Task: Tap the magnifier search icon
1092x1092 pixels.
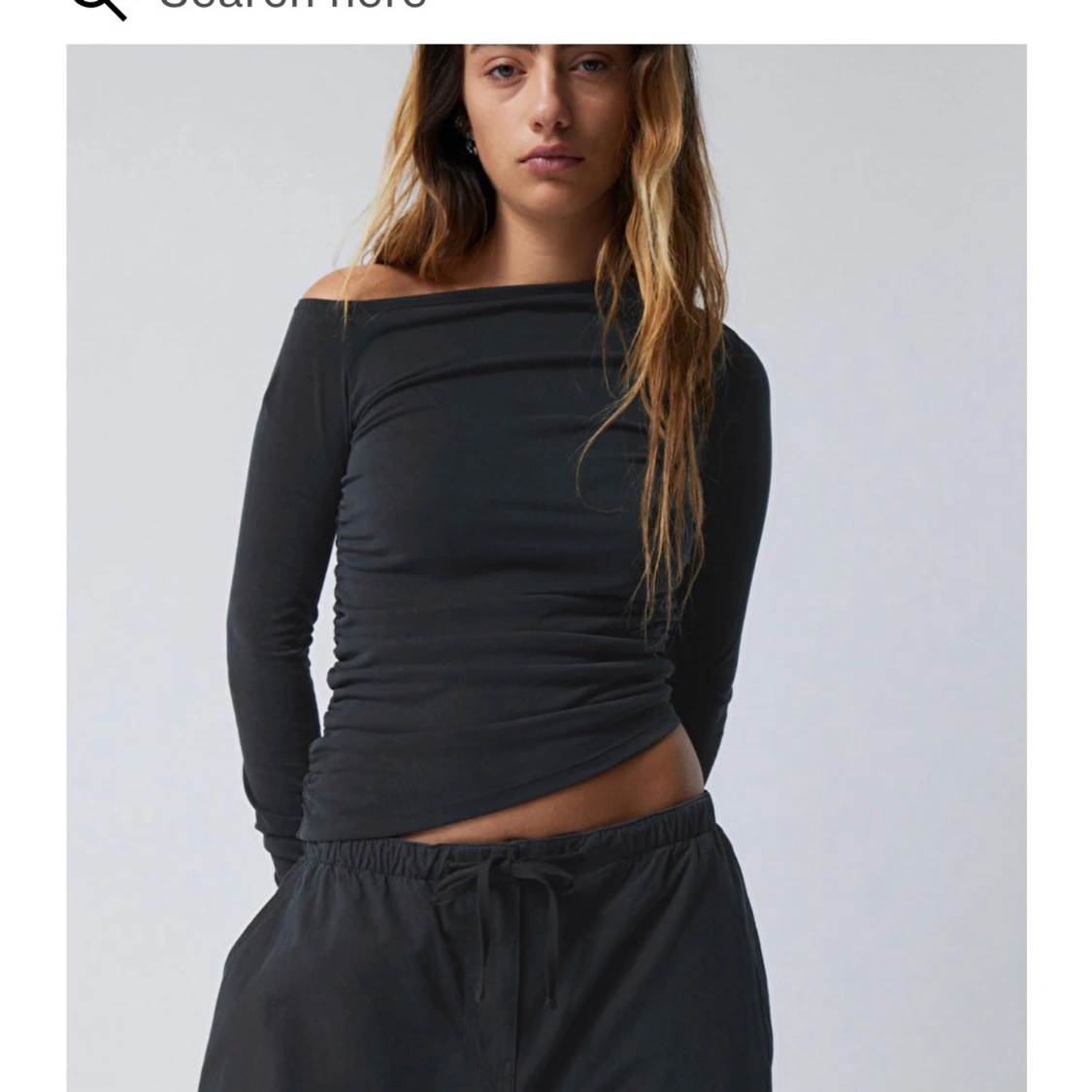Action: (x=101, y=5)
